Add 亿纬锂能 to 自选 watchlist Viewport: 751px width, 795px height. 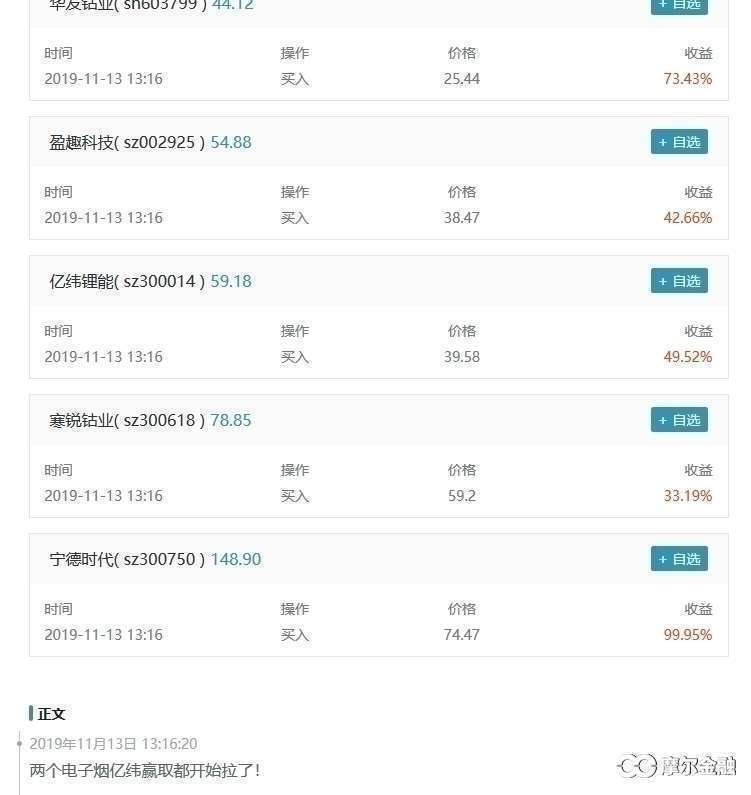click(x=679, y=281)
